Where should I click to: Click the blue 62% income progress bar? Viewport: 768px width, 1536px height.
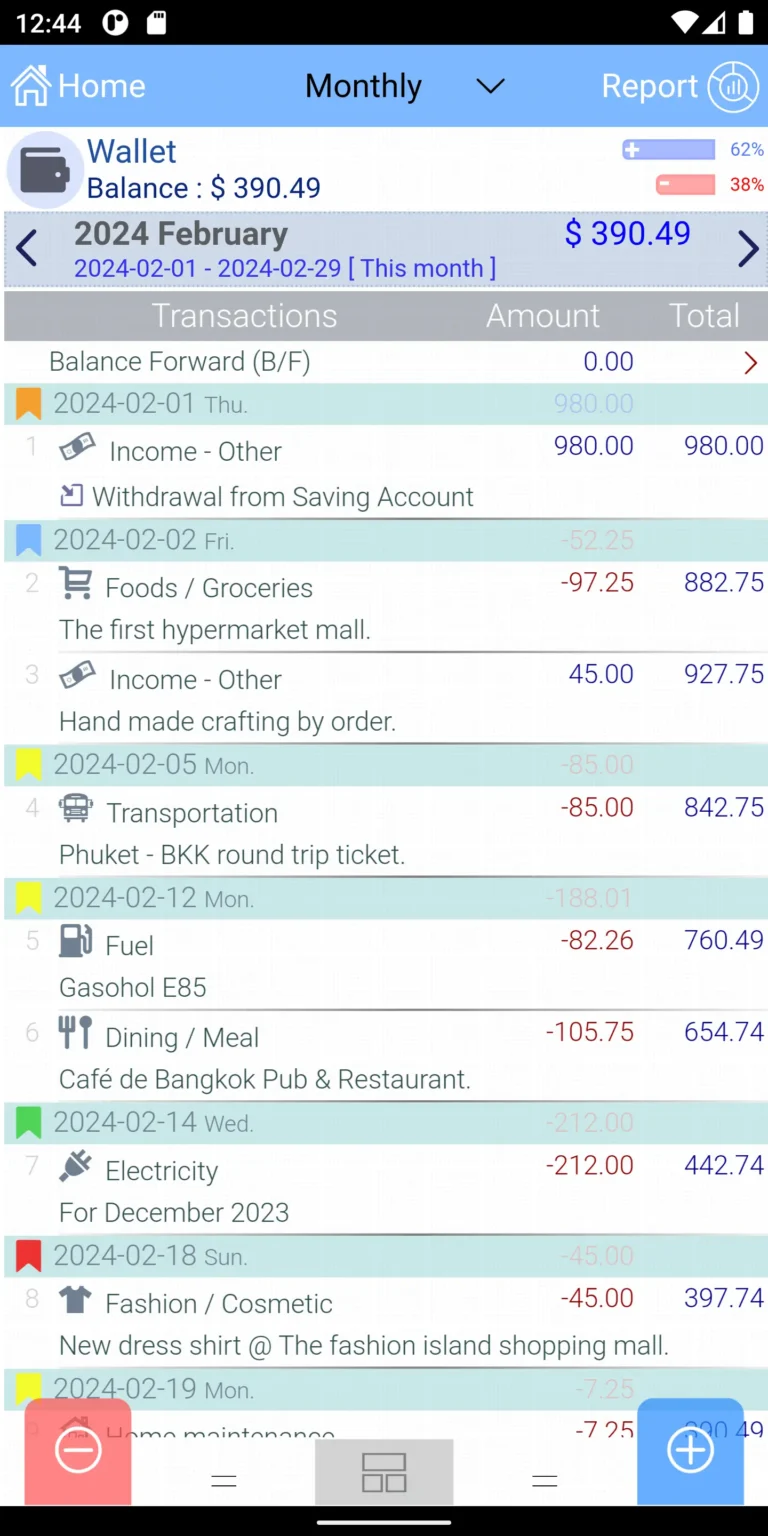click(x=668, y=149)
